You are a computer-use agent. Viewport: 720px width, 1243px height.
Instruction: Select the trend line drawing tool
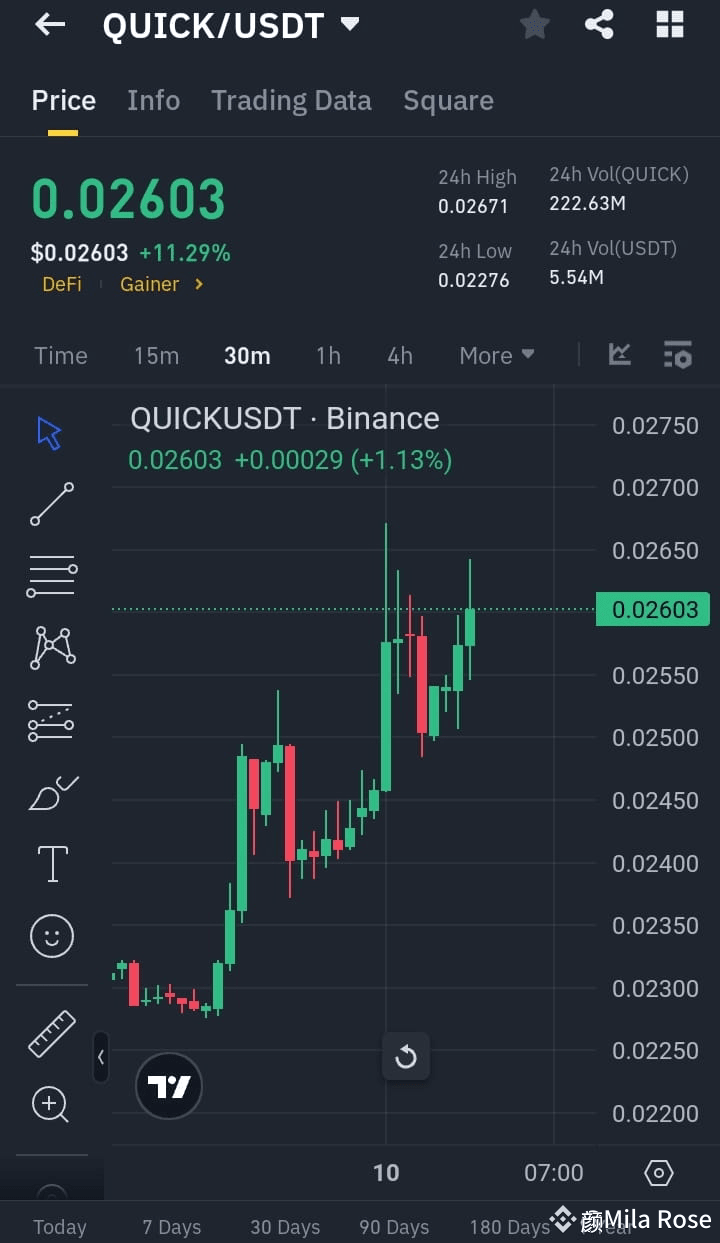(x=52, y=505)
